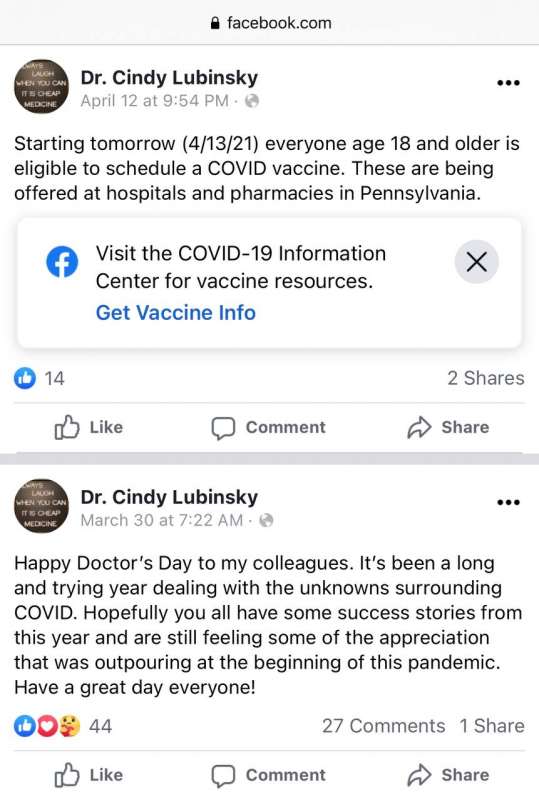View the 2 Shares on vaccine post
The width and height of the screenshot is (539, 800).
click(485, 378)
